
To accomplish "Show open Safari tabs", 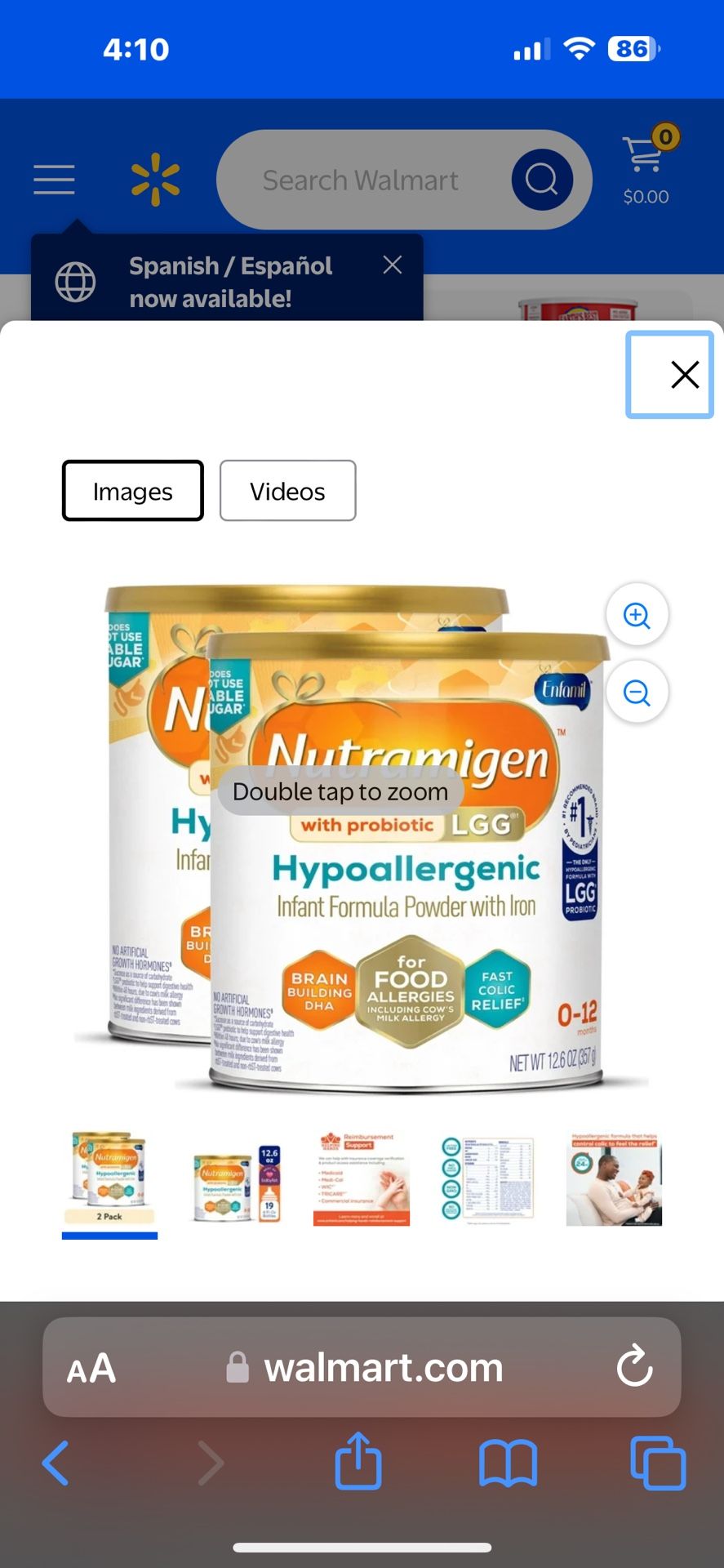I will 657,1463.
